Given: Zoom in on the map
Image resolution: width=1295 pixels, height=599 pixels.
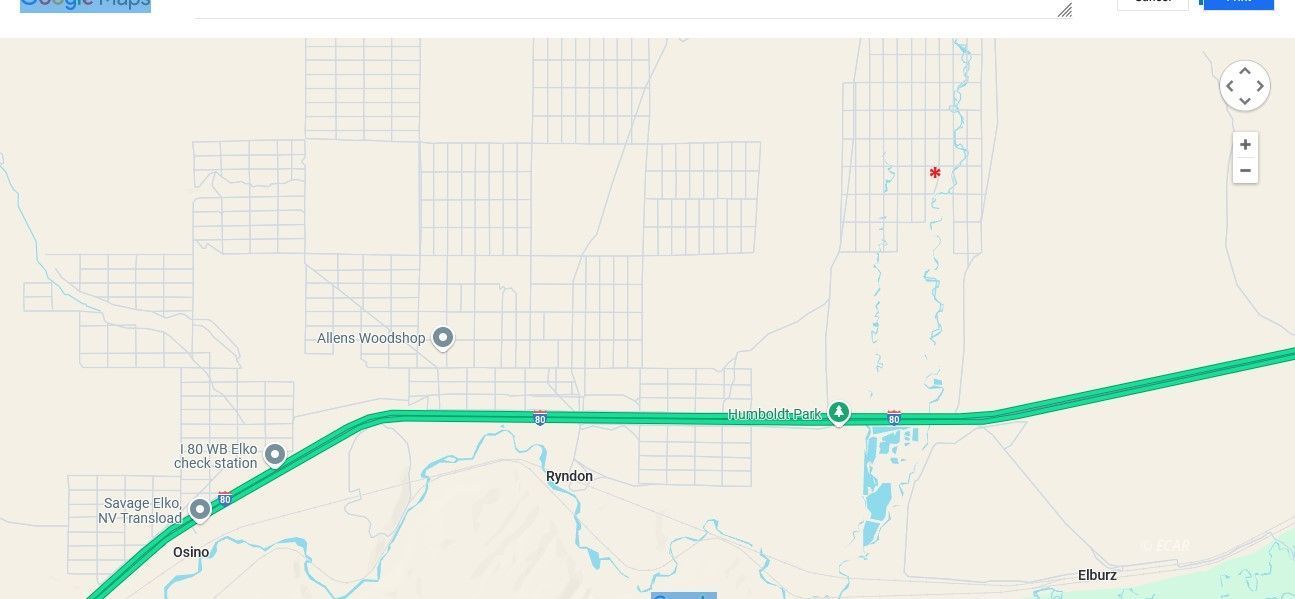Looking at the screenshot, I should (x=1245, y=145).
